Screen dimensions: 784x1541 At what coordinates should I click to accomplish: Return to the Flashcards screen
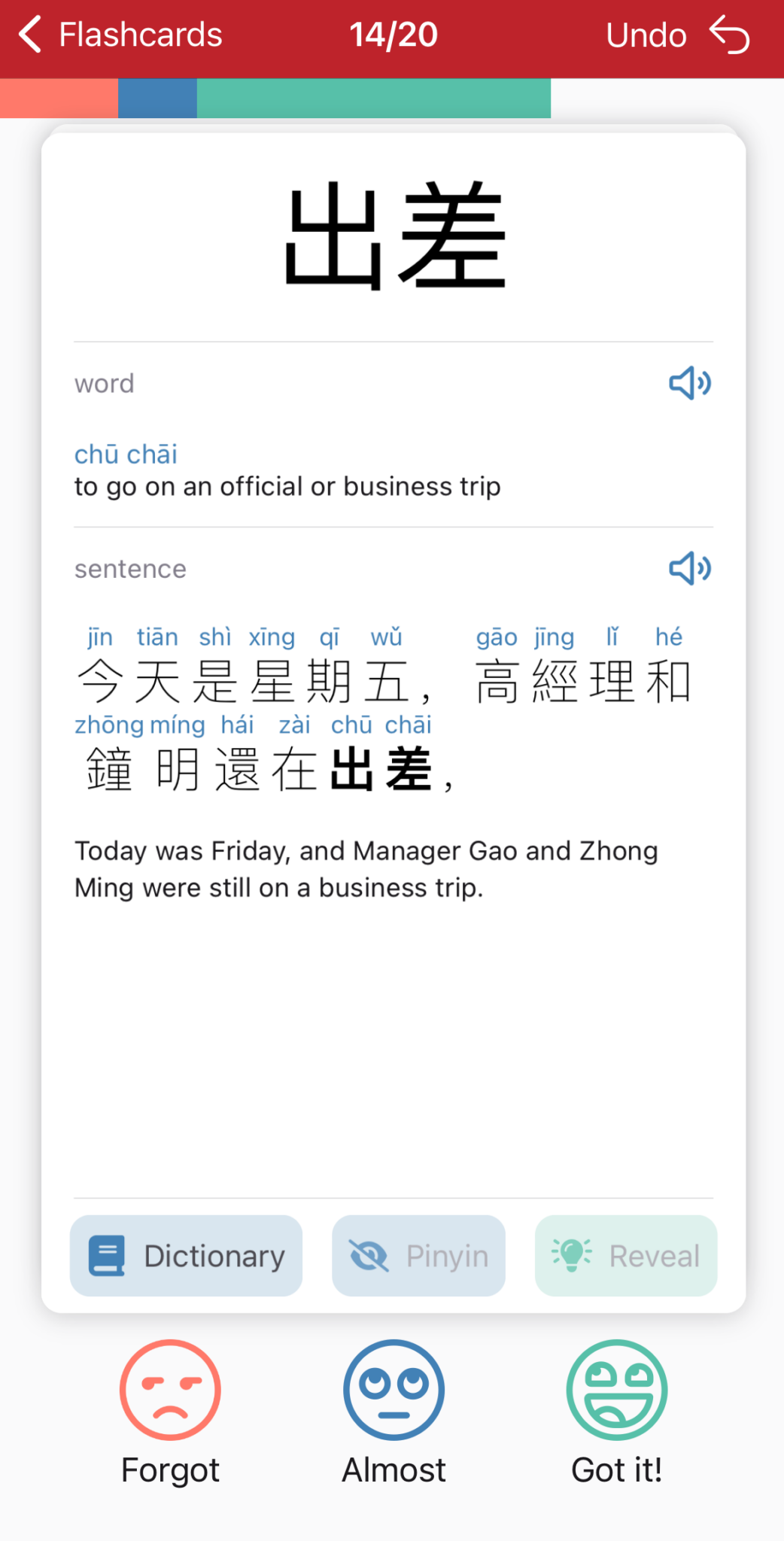(140, 33)
